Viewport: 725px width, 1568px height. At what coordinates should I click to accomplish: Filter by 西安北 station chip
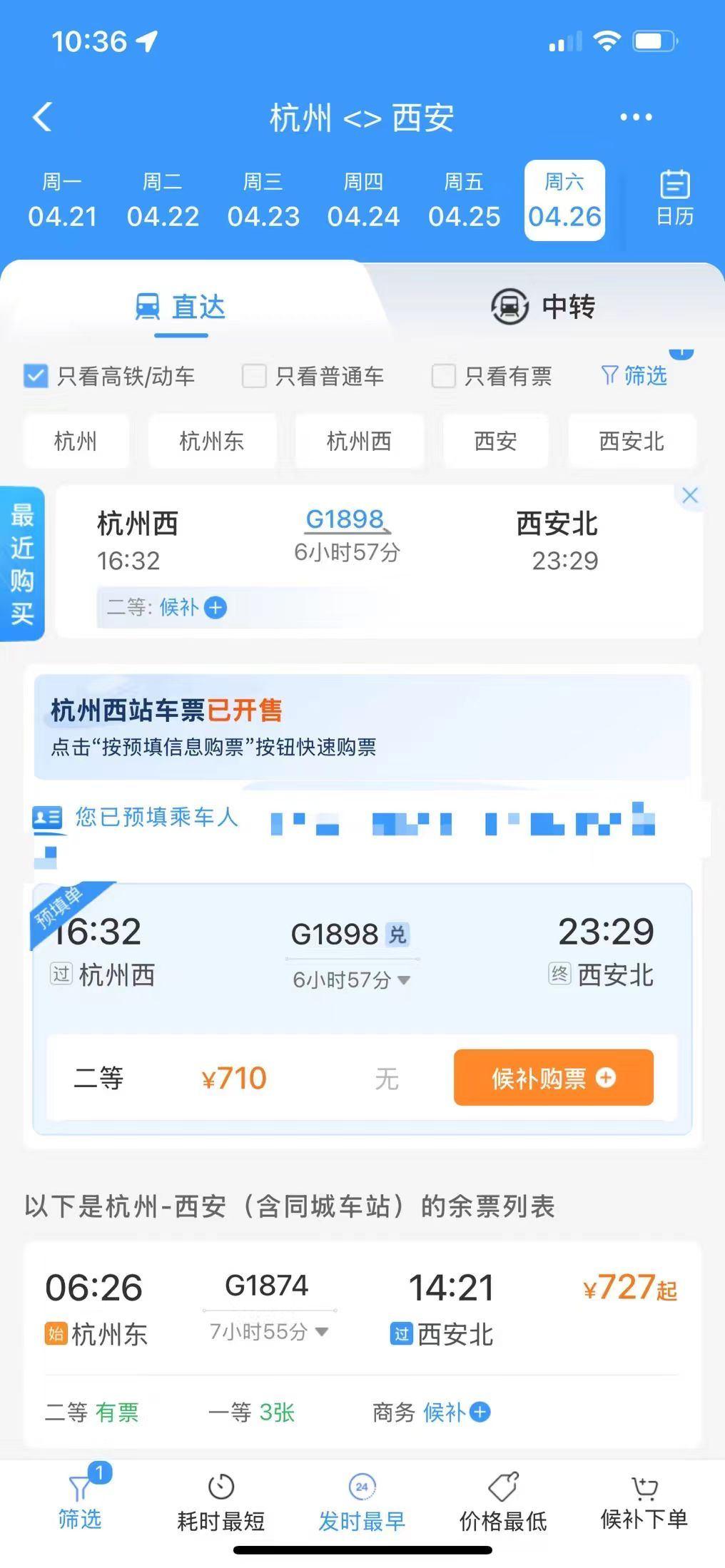(x=632, y=442)
